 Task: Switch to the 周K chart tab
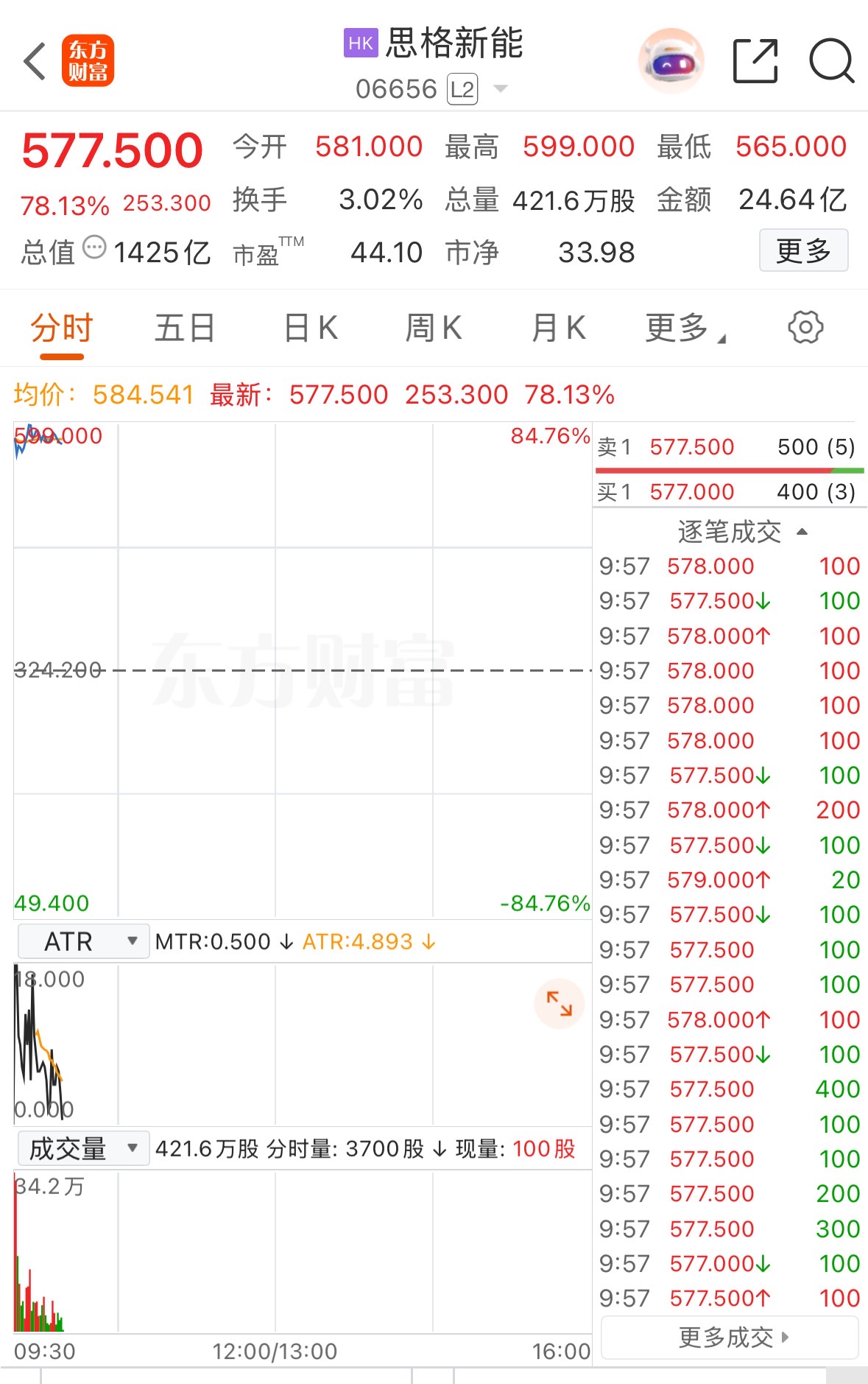pyautogui.click(x=434, y=328)
